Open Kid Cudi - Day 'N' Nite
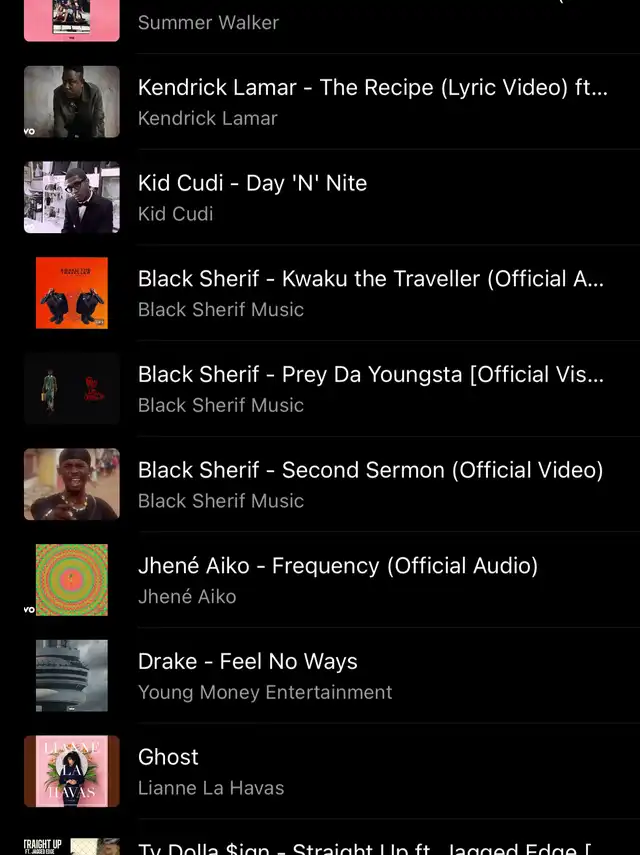Image resolution: width=640 pixels, height=855 pixels. click(320, 197)
